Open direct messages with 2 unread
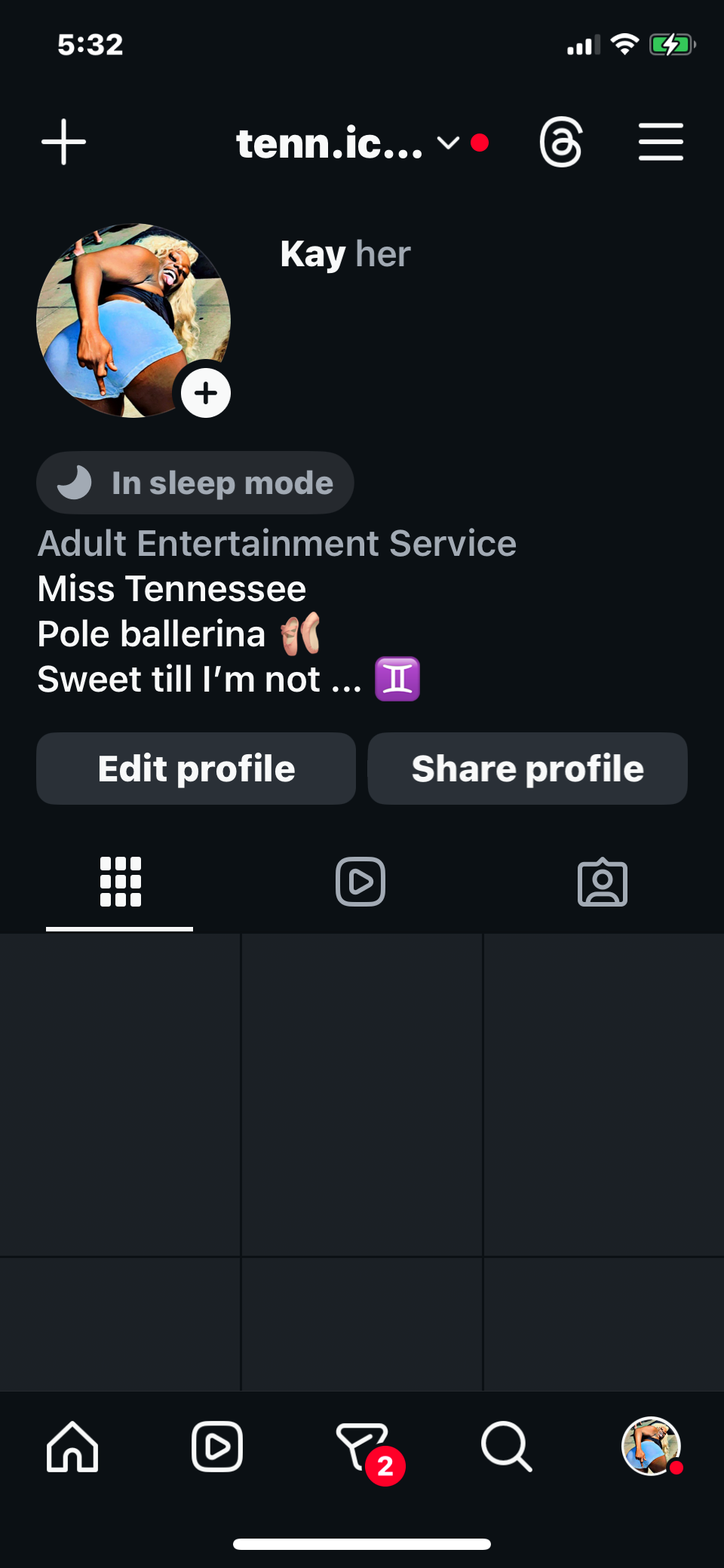Screen dimensions: 724x1568 364,1448
